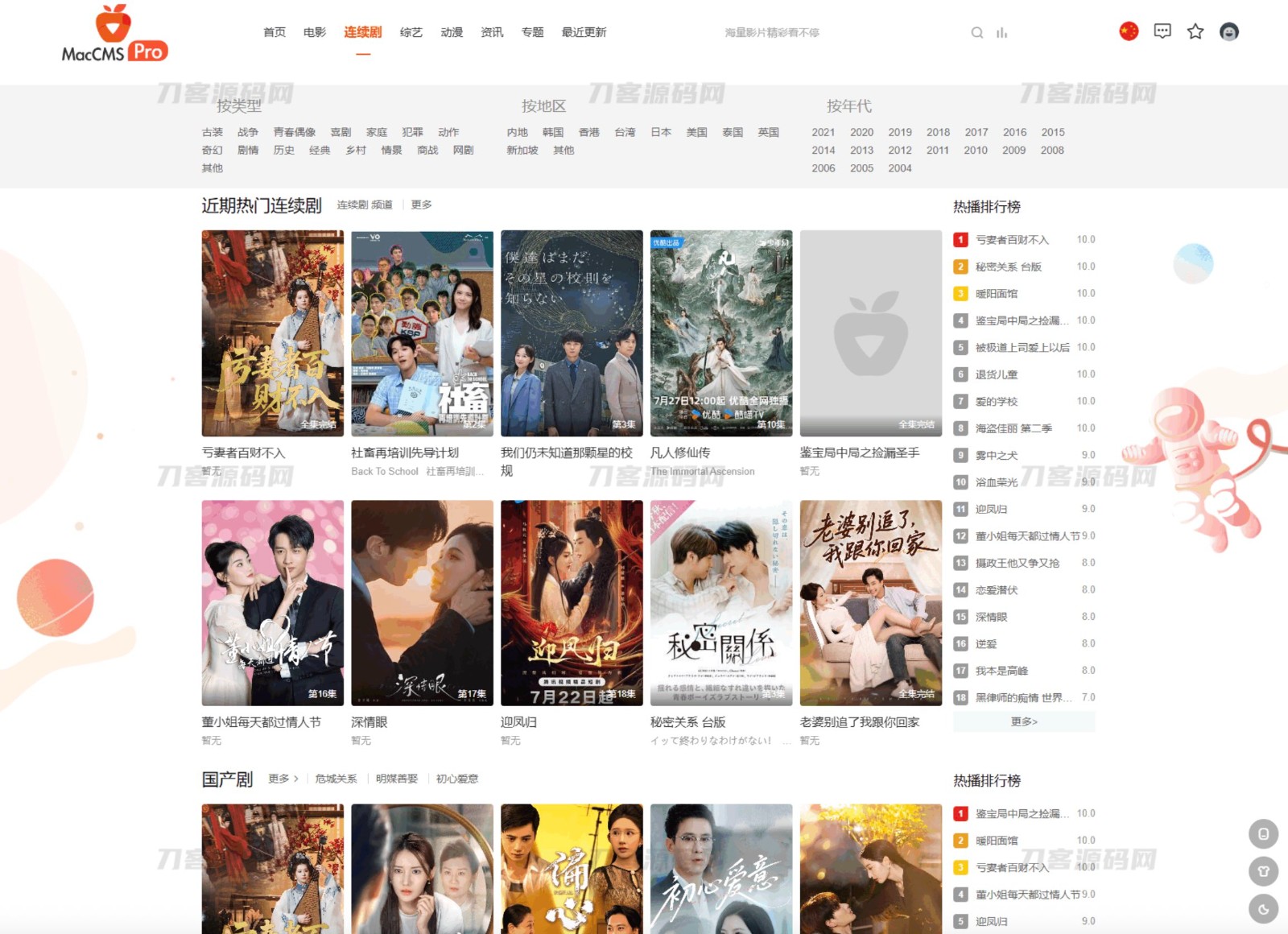Filter by region 韩国
The width and height of the screenshot is (1288, 934).
click(x=553, y=132)
